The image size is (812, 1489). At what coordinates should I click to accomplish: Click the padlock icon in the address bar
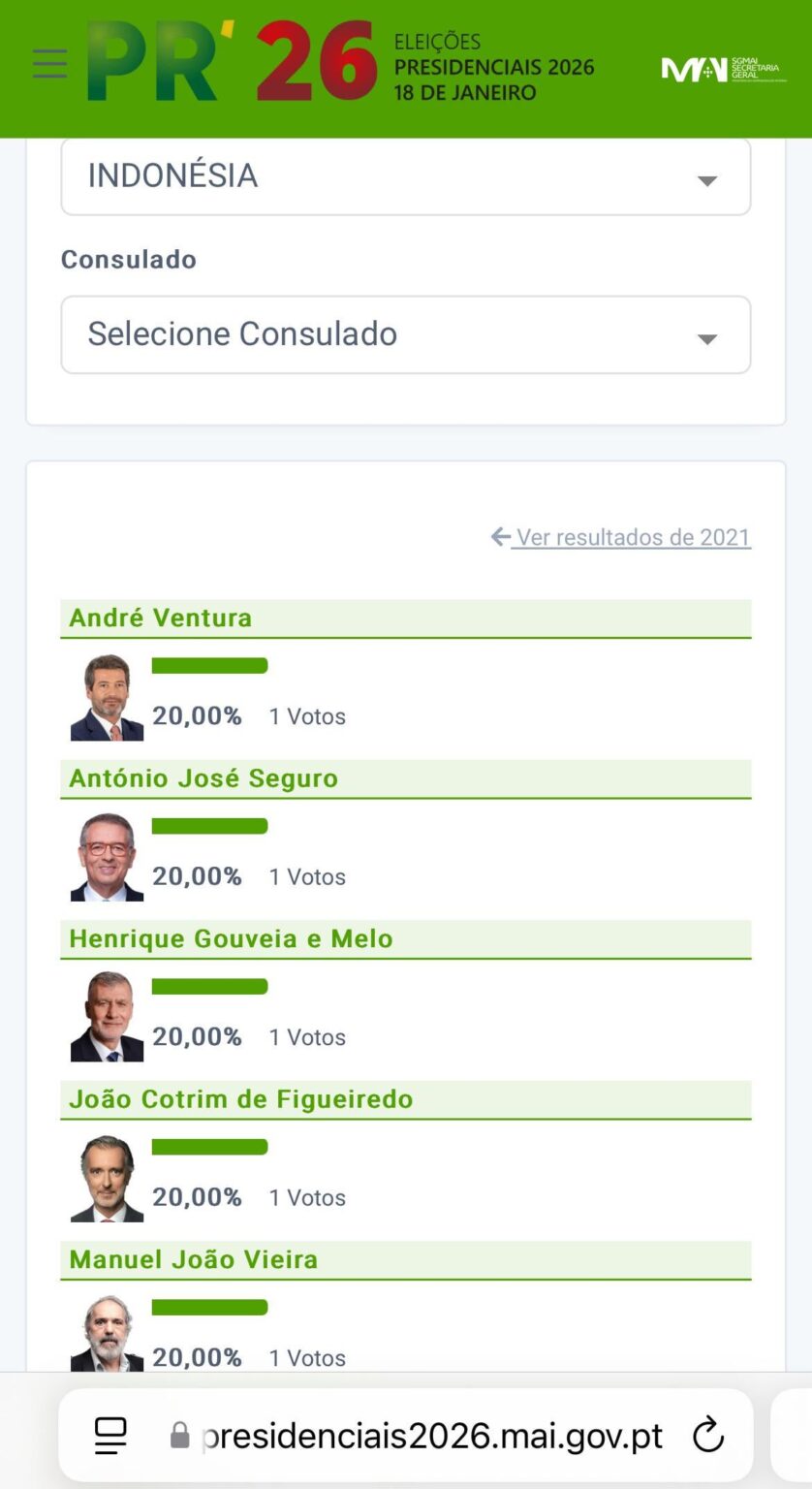tap(180, 1436)
